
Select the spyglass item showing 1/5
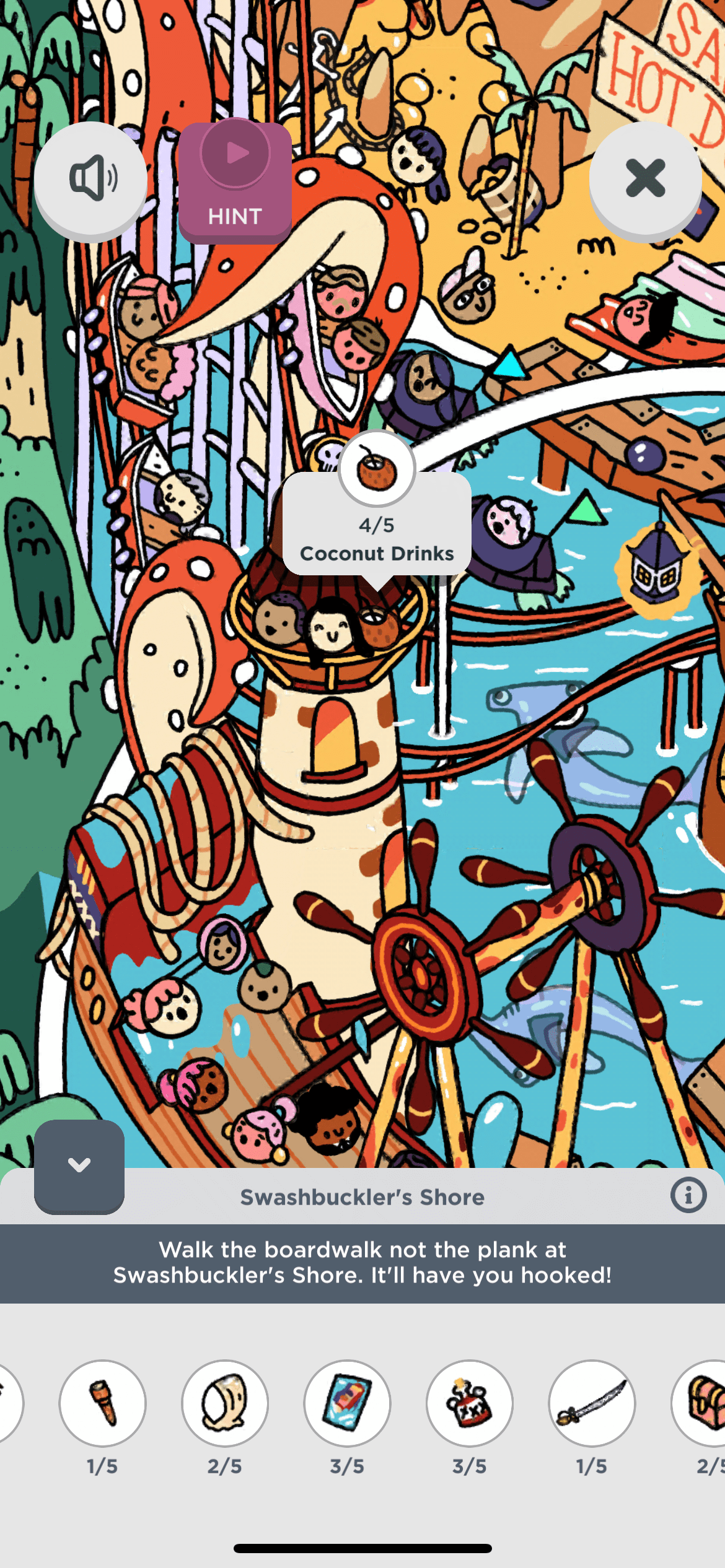click(102, 1403)
